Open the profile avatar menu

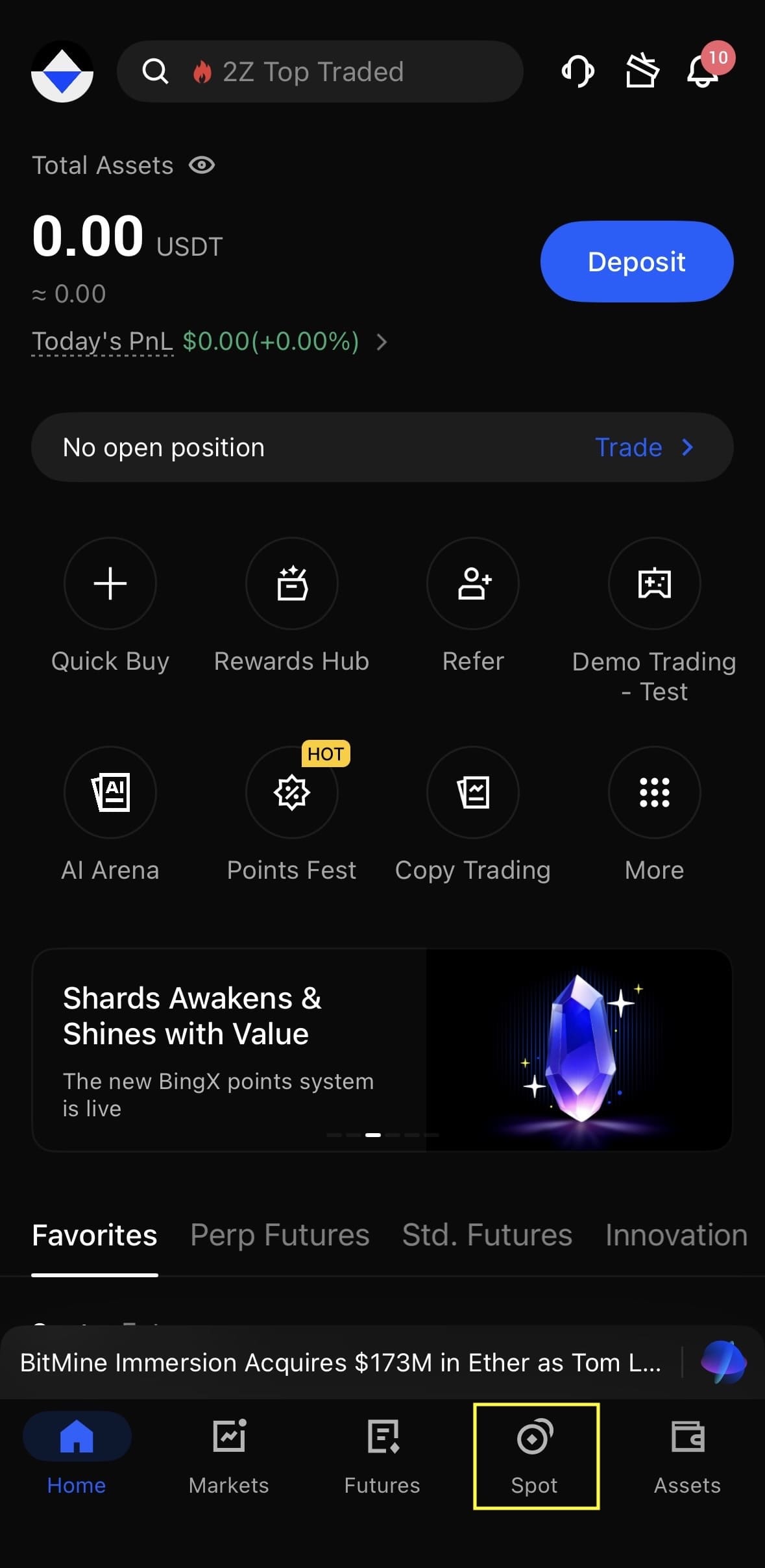(x=62, y=71)
